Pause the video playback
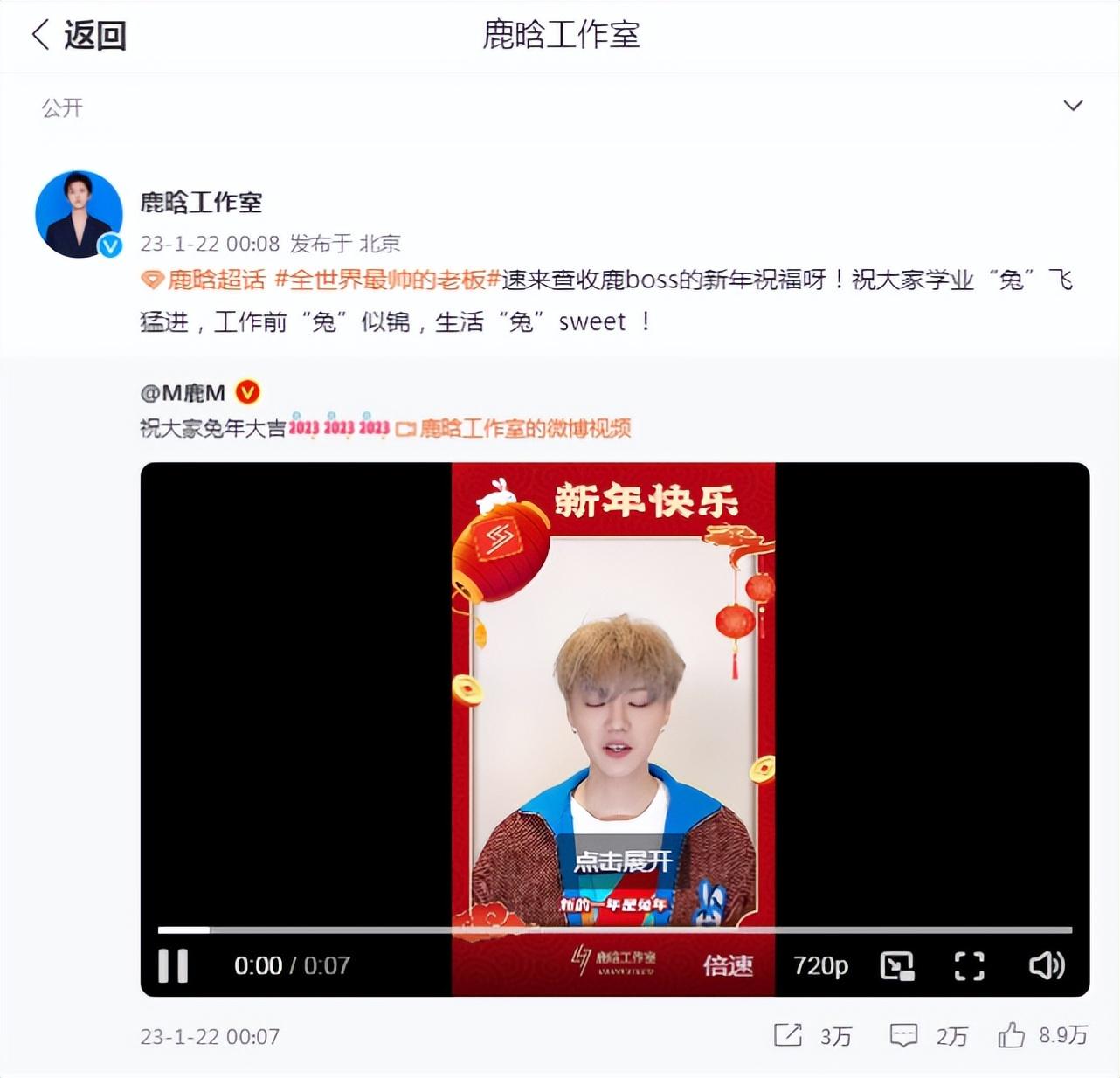Screen dimensions: 1120x1078 tap(173, 966)
